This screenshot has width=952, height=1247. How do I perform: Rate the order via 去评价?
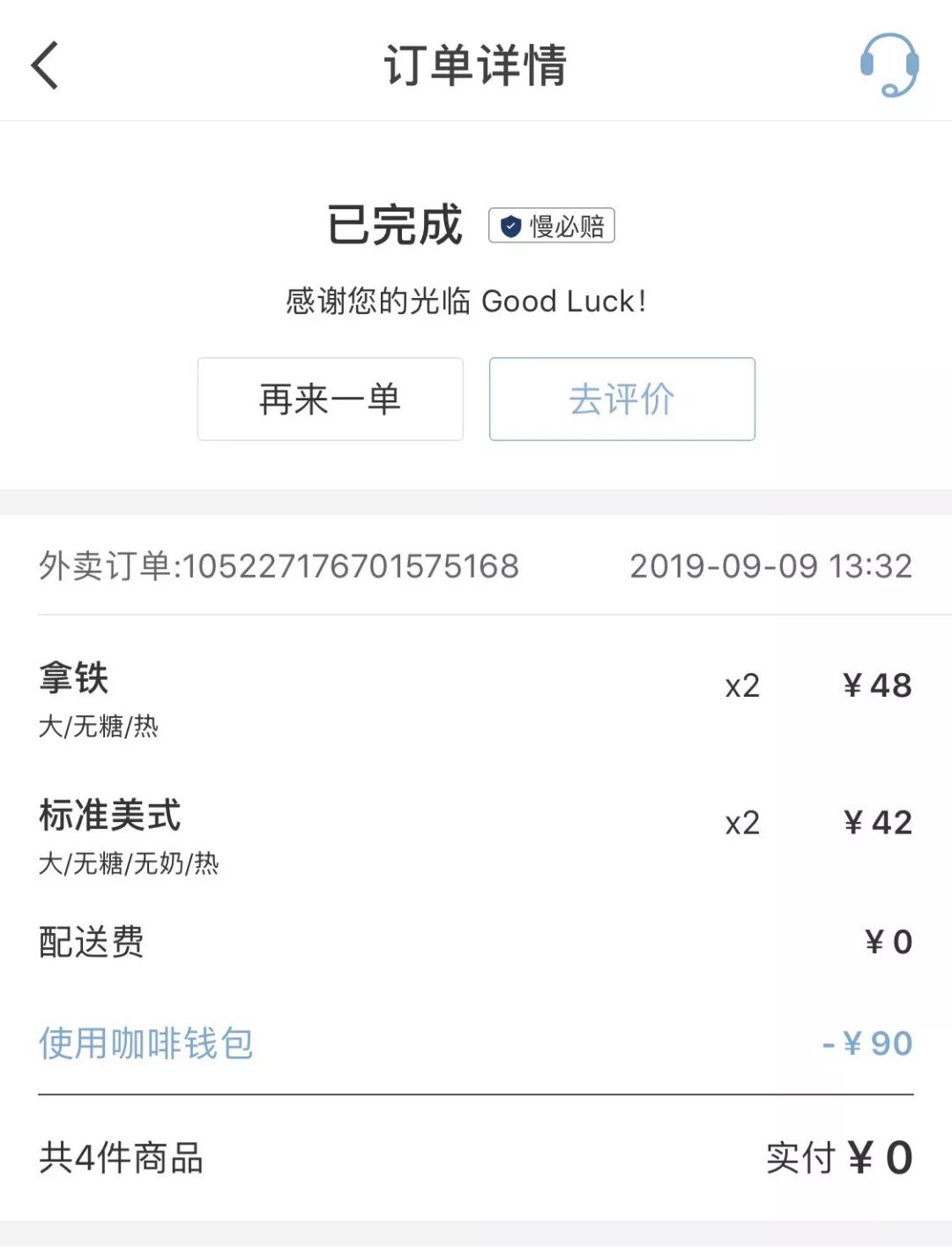tap(622, 399)
